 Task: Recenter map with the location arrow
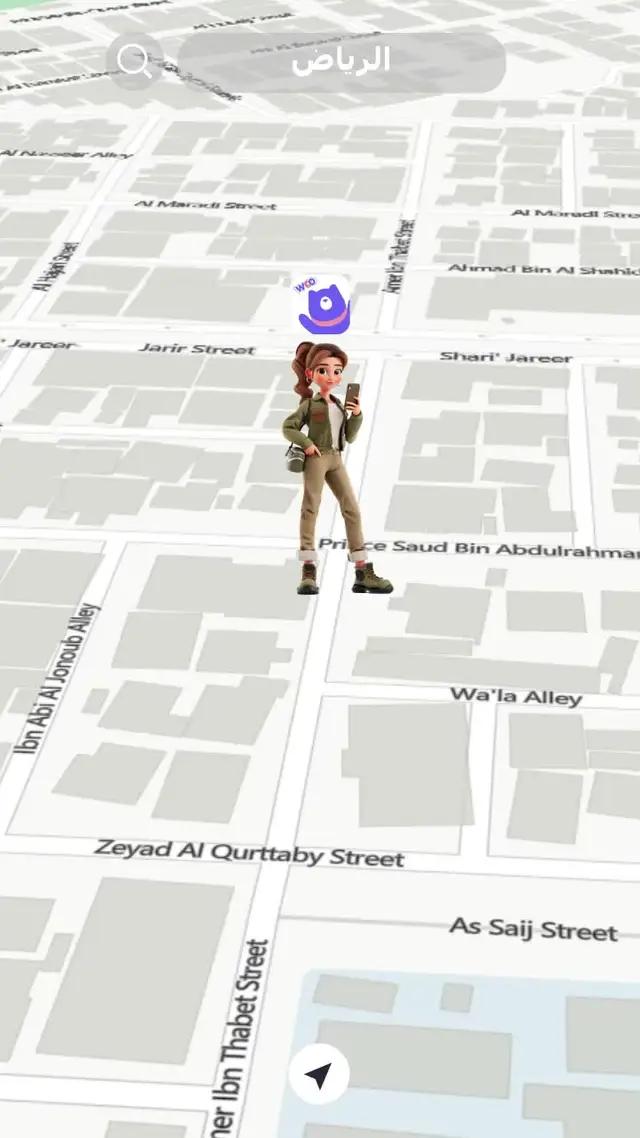pos(319,1075)
